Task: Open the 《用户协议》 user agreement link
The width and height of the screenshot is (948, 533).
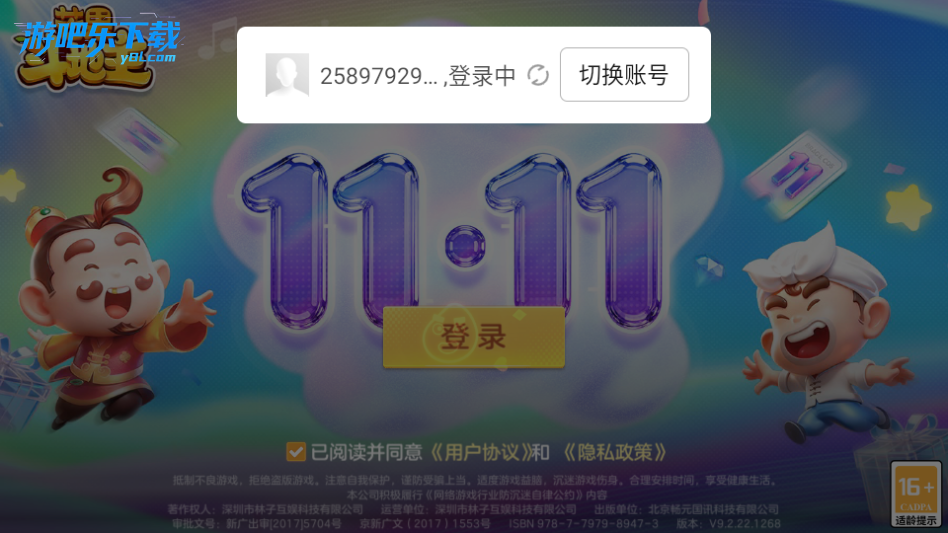Action: click(478, 452)
